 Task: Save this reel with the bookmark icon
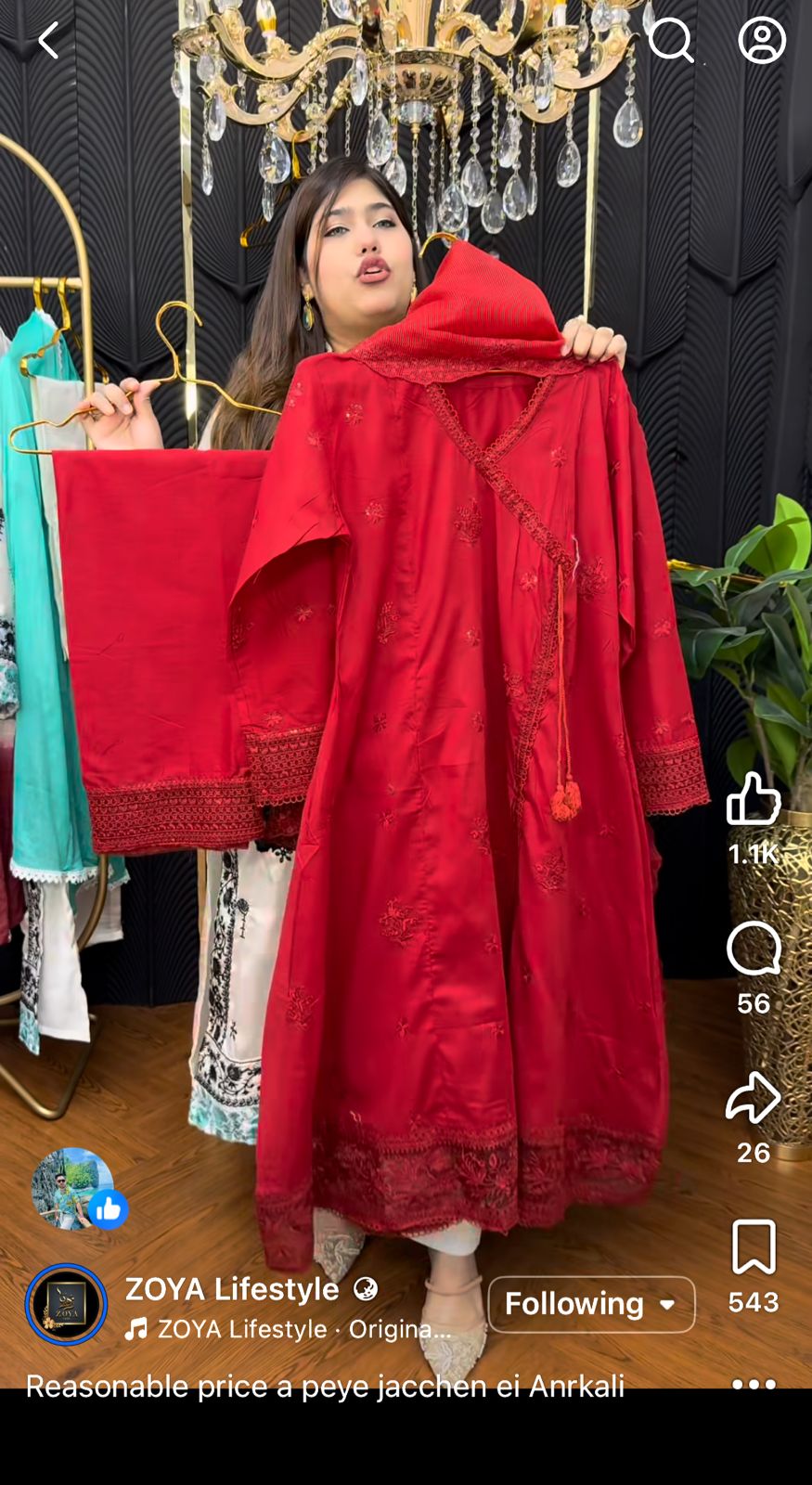tap(753, 1247)
